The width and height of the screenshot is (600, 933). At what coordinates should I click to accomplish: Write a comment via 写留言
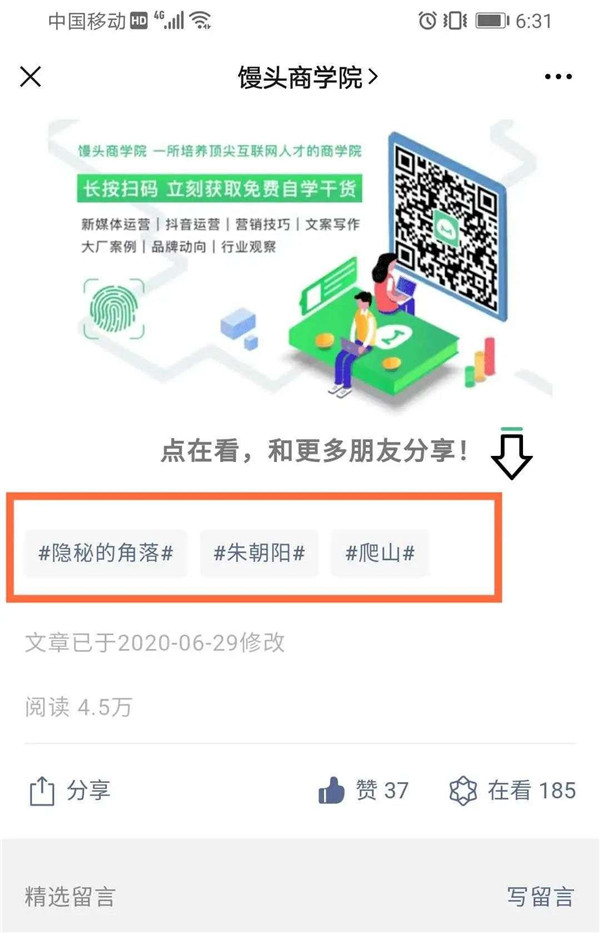pos(540,896)
